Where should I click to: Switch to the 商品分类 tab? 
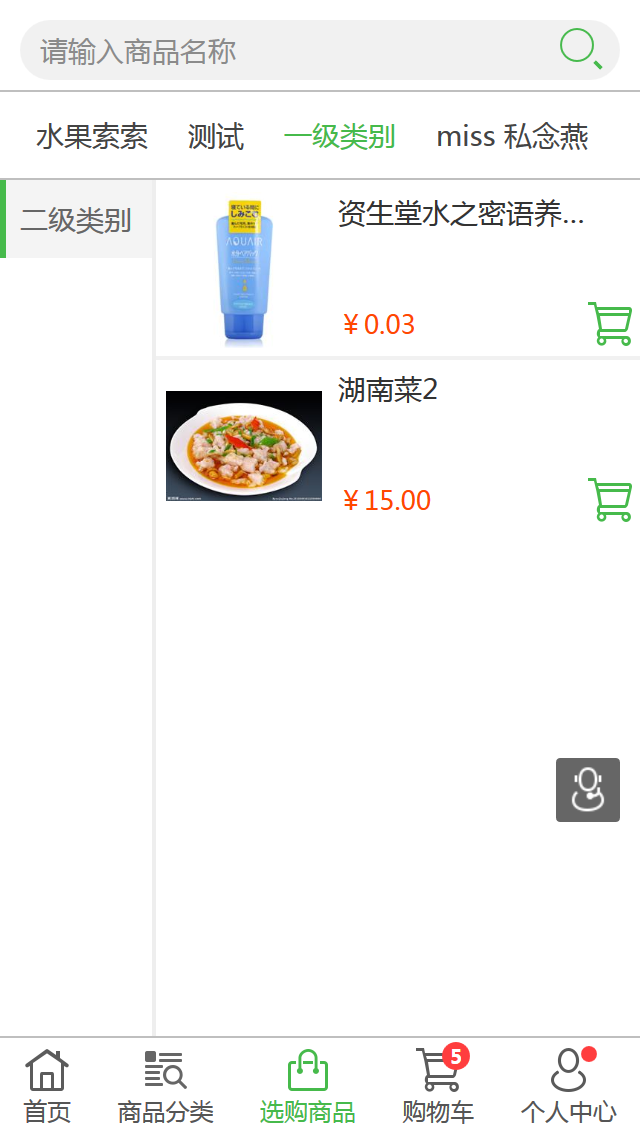click(x=166, y=1087)
